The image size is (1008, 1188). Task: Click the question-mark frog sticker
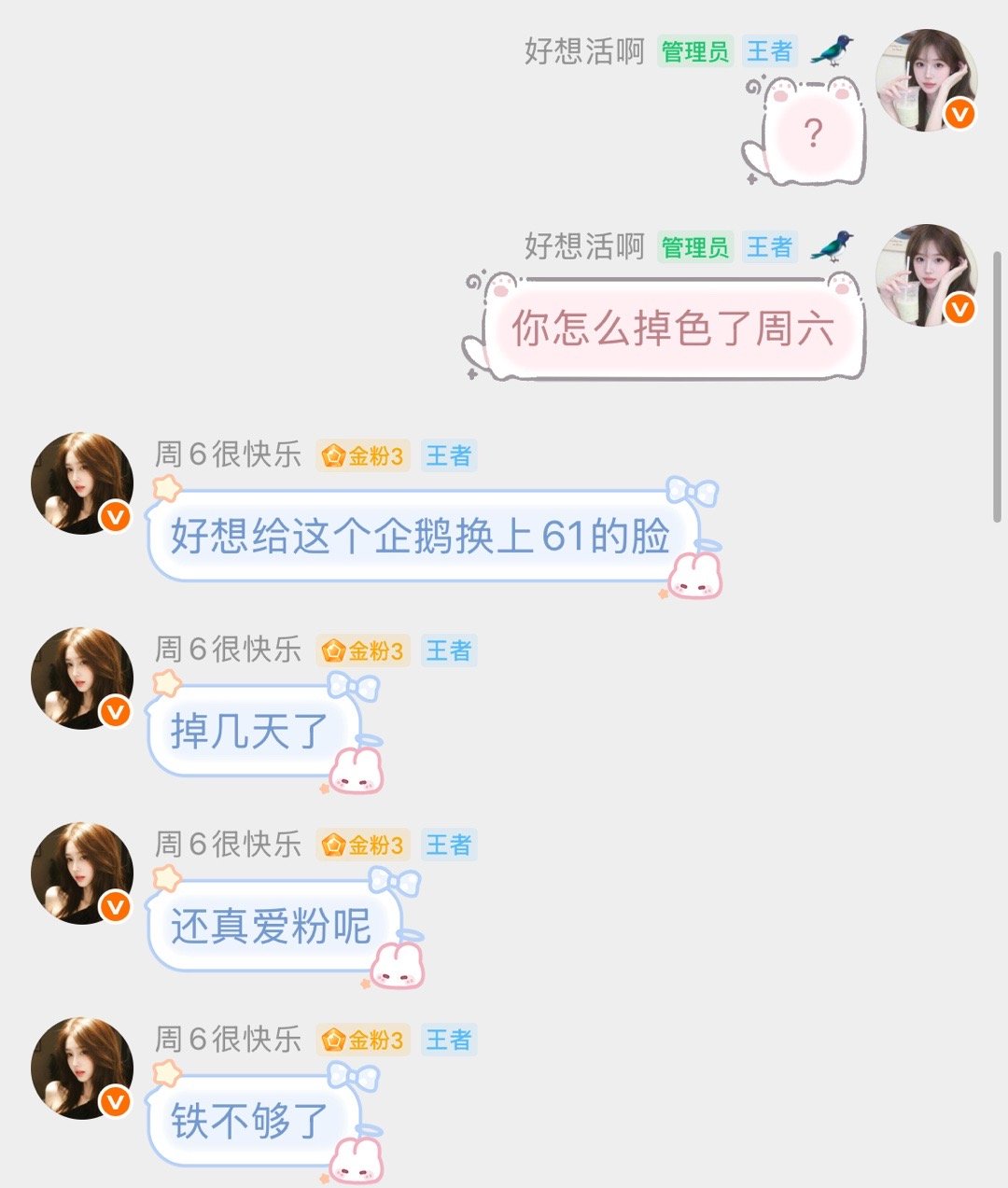point(811,131)
